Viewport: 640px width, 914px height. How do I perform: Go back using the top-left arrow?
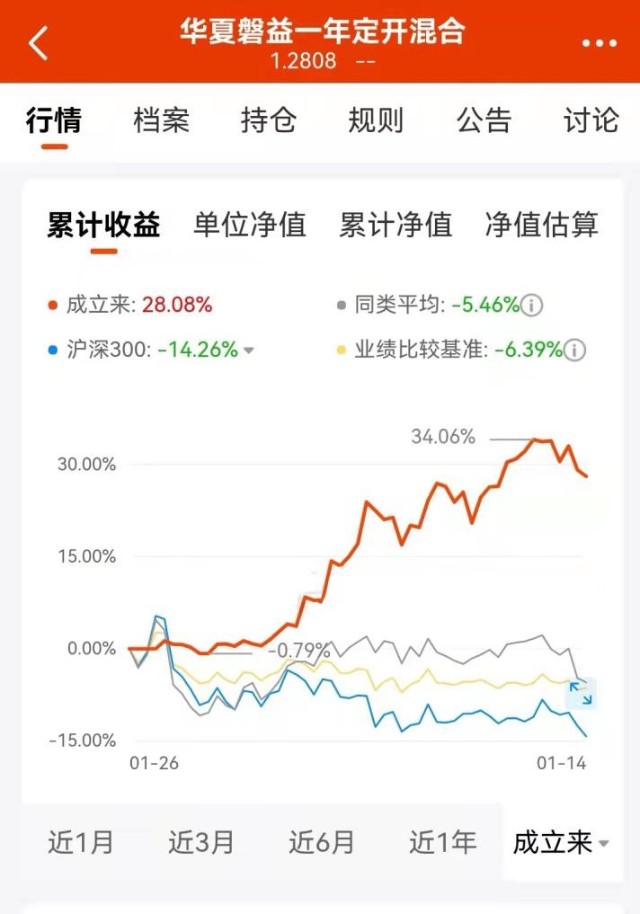38,43
